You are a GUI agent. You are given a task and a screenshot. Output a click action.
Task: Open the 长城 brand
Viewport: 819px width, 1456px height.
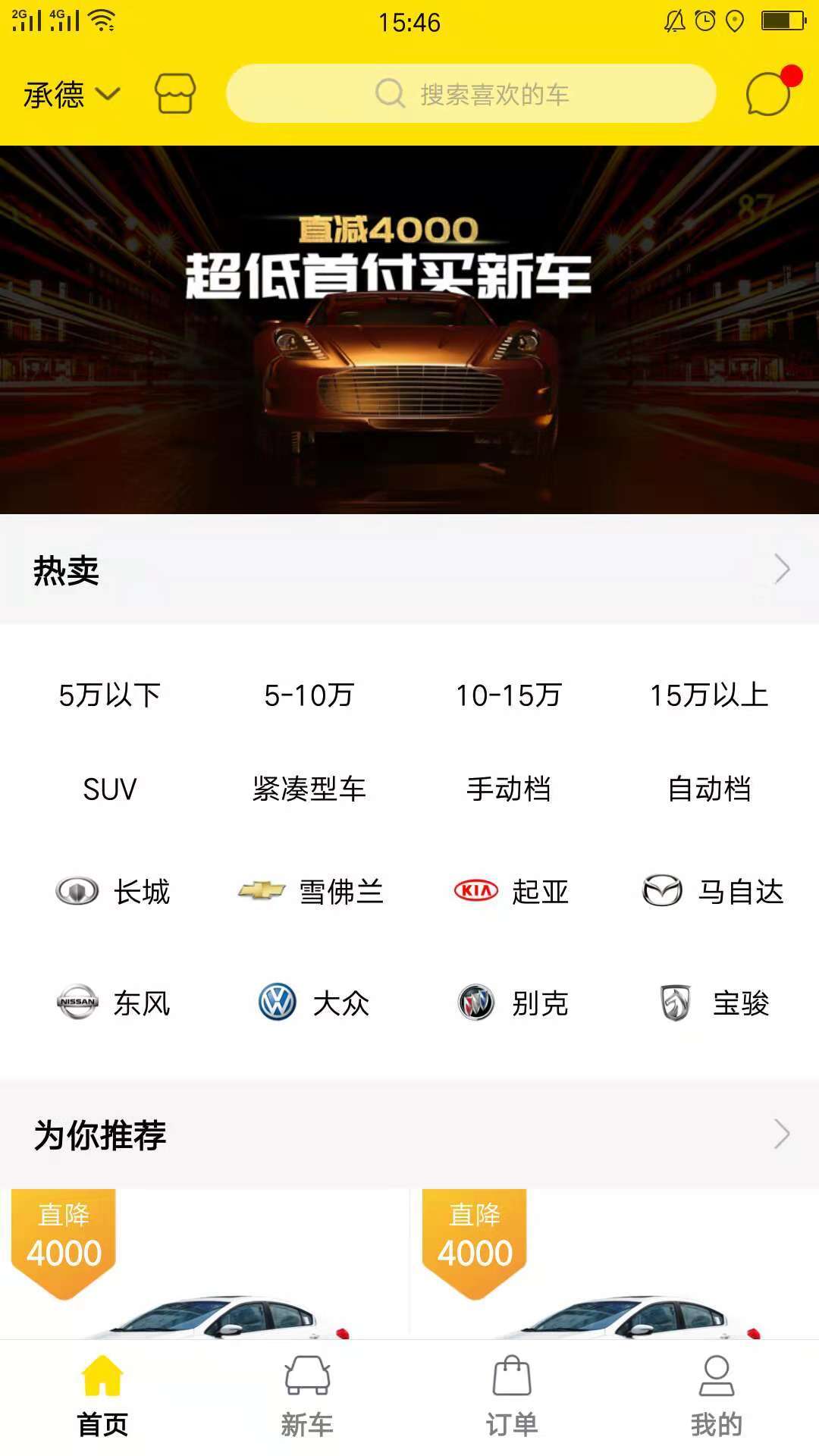113,891
